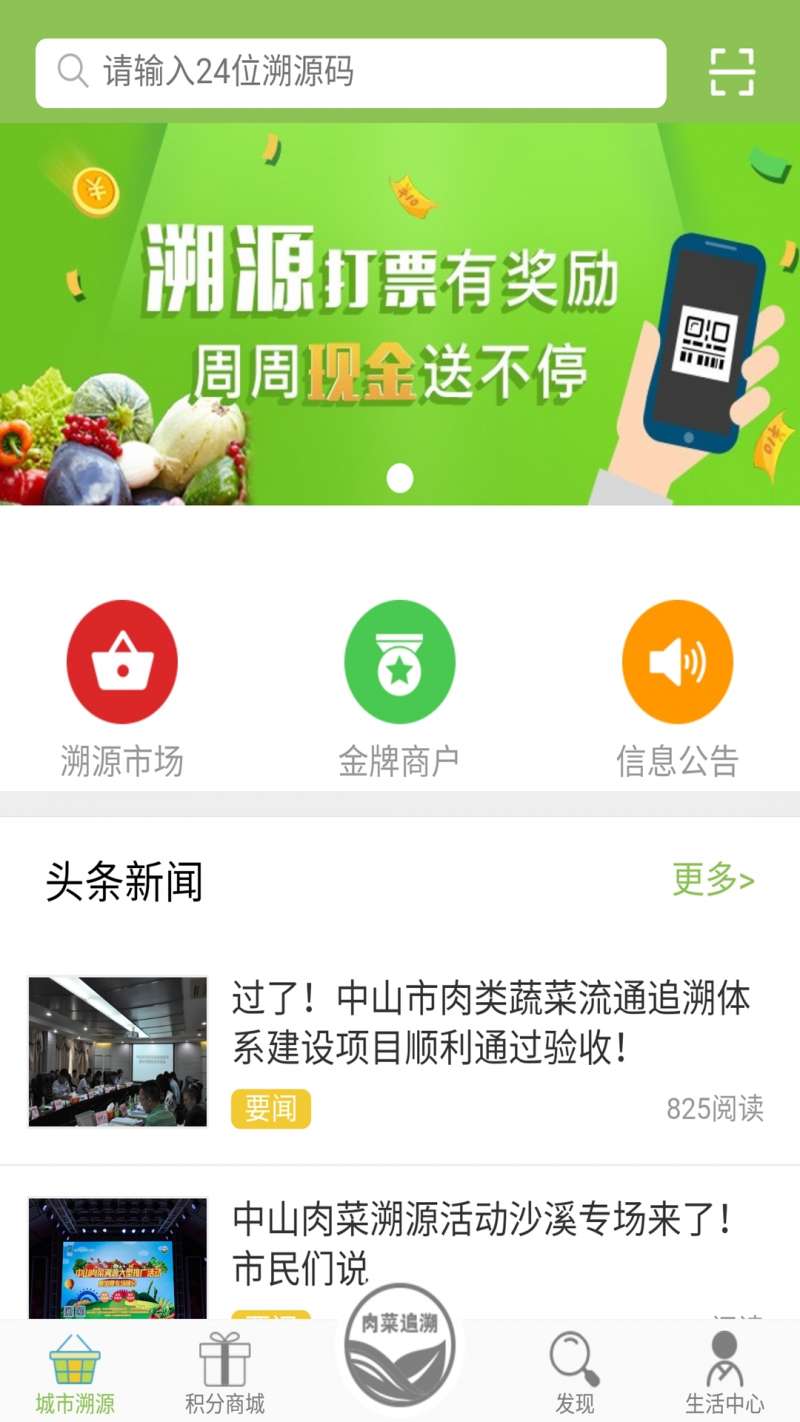Screen dimensions: 800x1422
Task: Open the 溯源打票有奖励 banner
Action: (400, 315)
